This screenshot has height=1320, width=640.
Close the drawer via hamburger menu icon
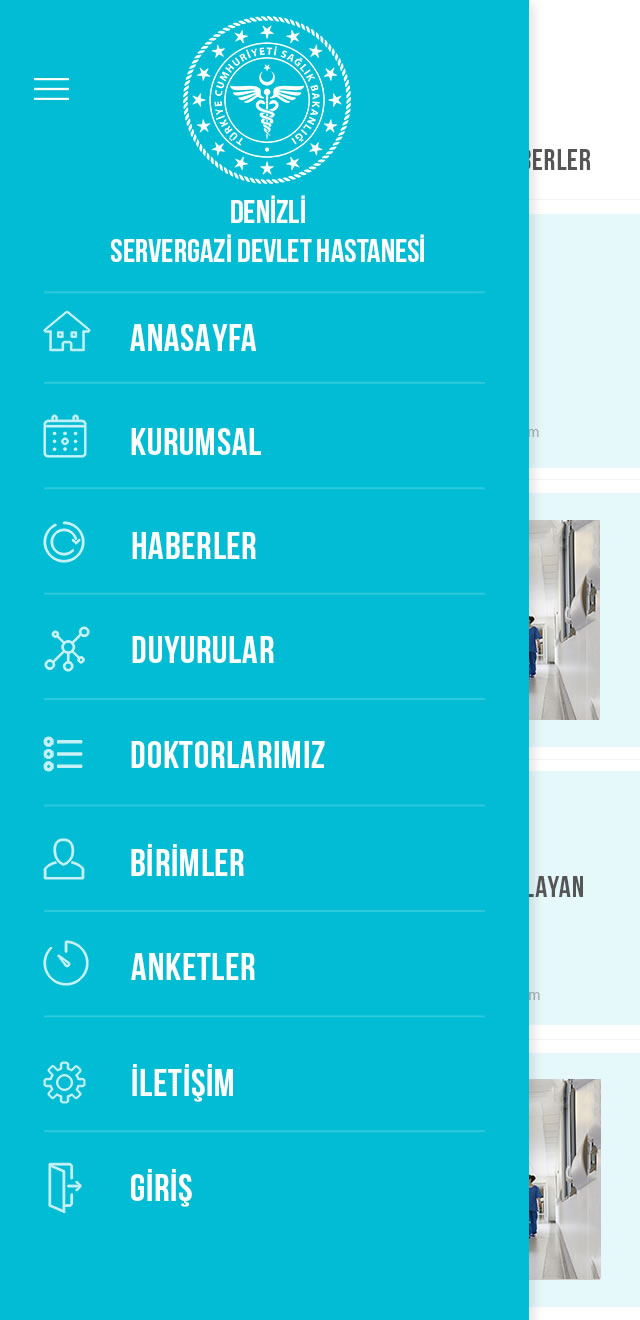[x=51, y=89]
